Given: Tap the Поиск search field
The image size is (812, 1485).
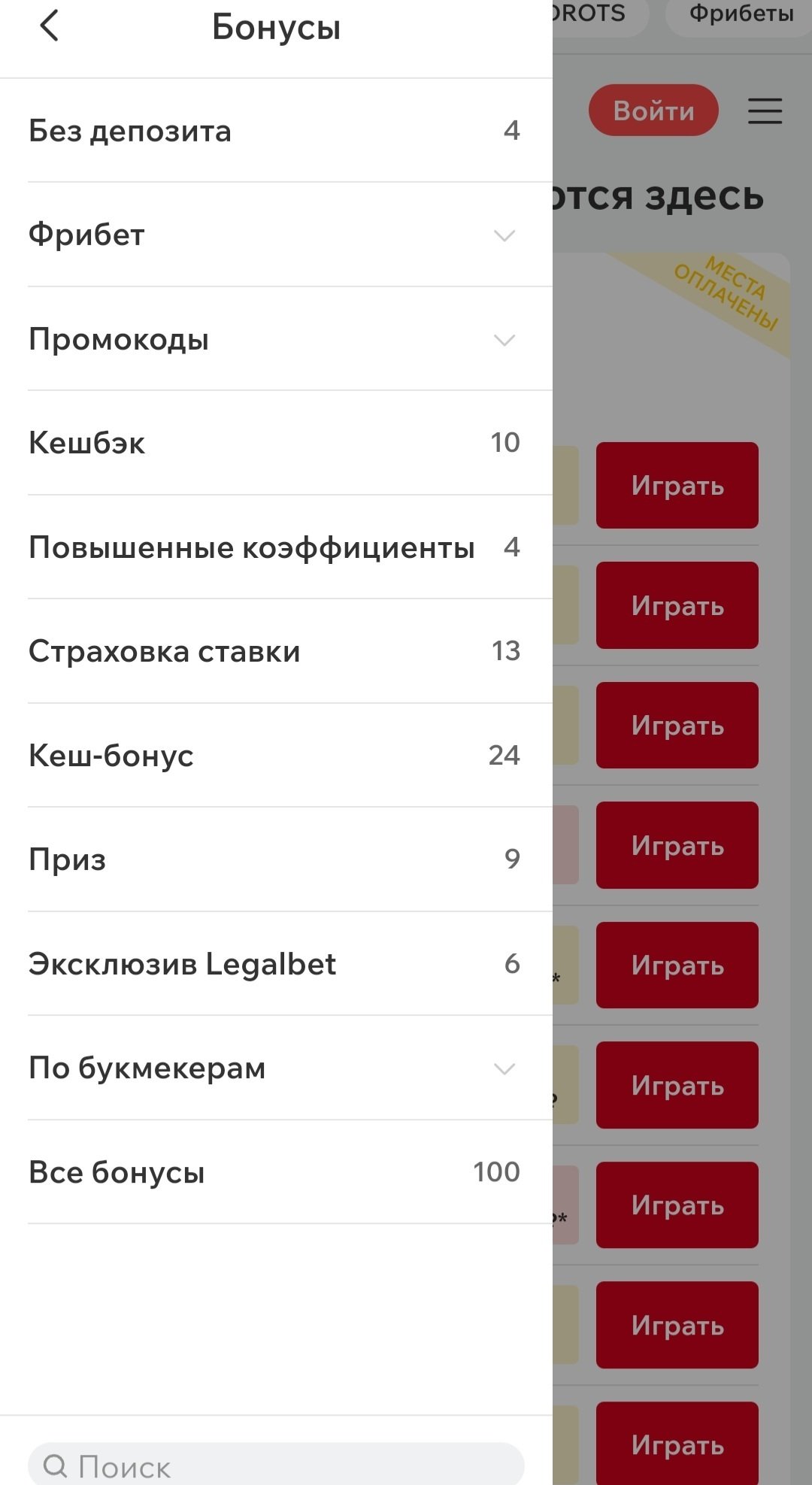Looking at the screenshot, I should point(276,1465).
